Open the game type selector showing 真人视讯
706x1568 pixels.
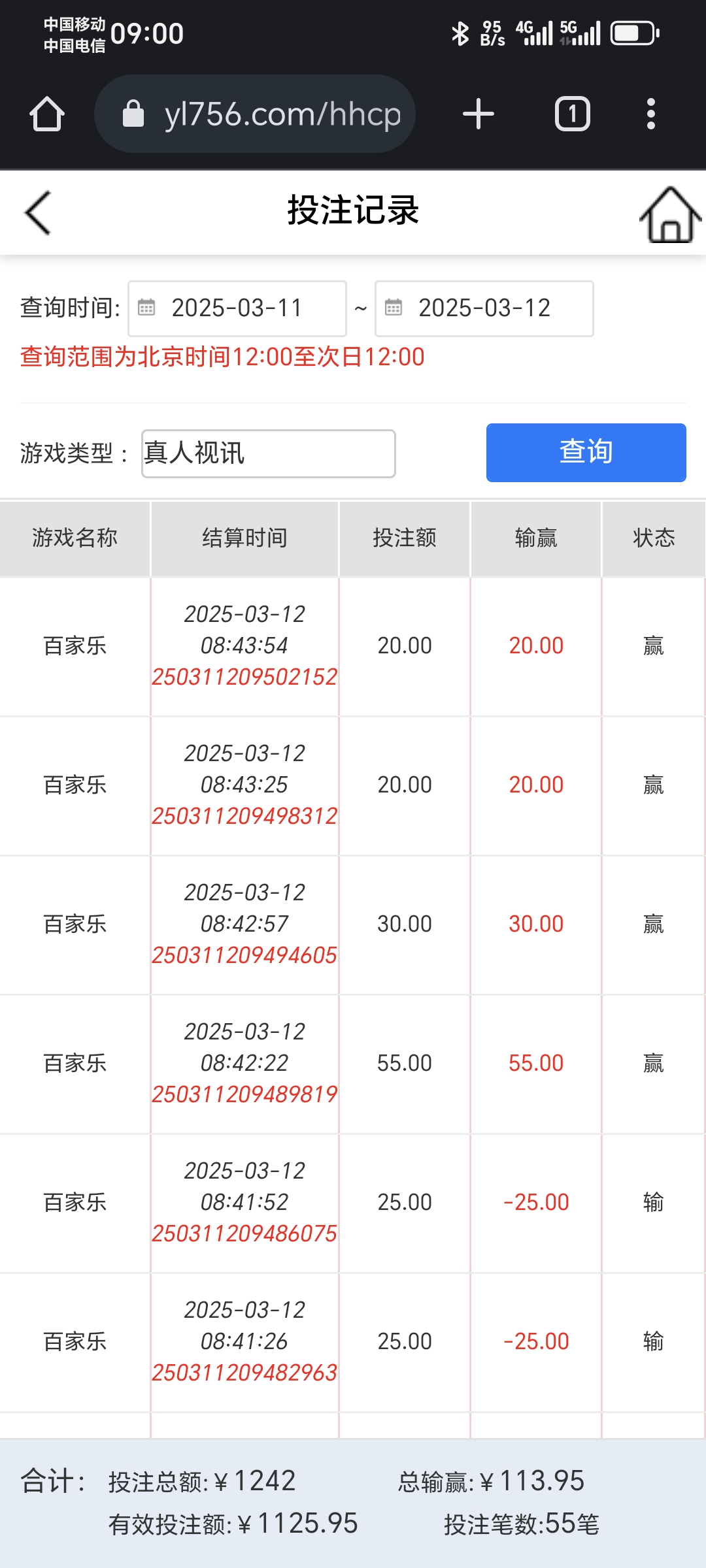[x=268, y=453]
